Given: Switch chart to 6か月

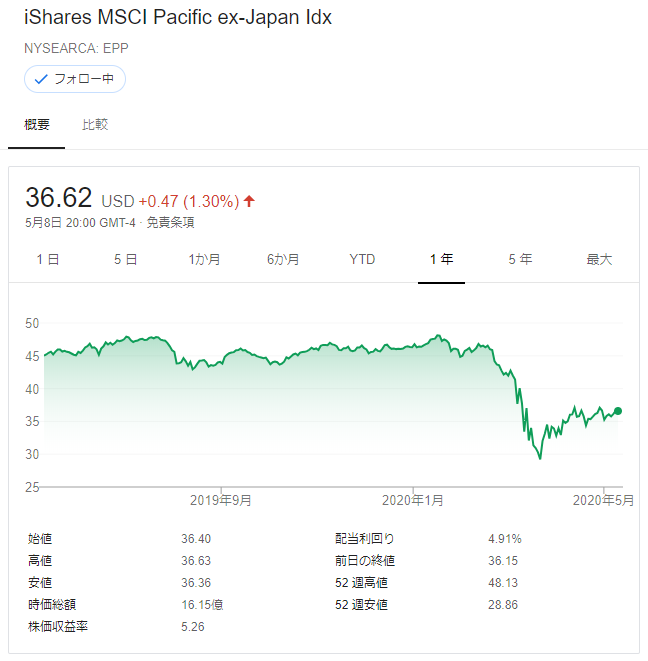Looking at the screenshot, I should coord(283,259).
